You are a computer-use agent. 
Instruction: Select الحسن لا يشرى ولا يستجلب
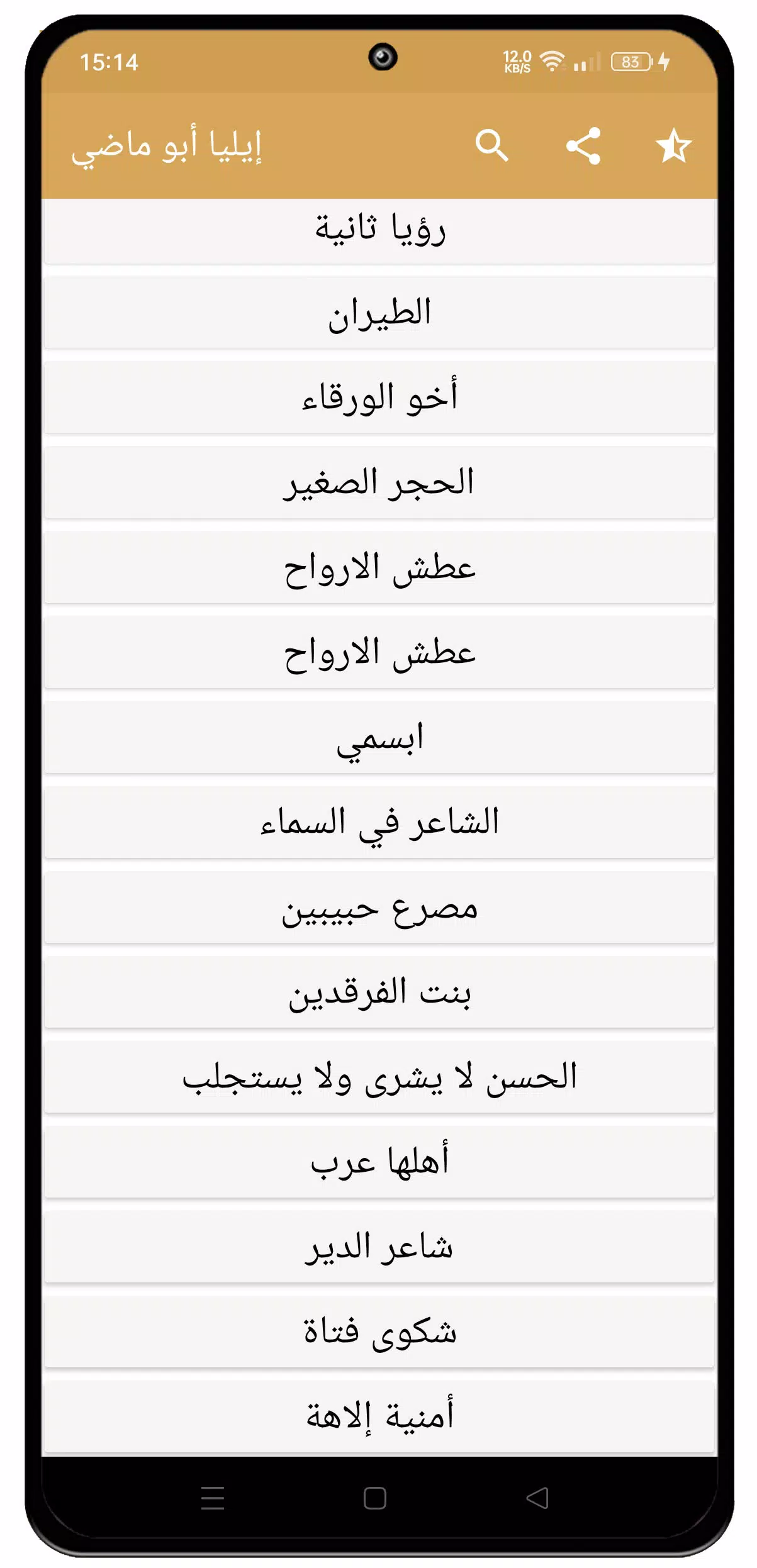coord(379,1077)
